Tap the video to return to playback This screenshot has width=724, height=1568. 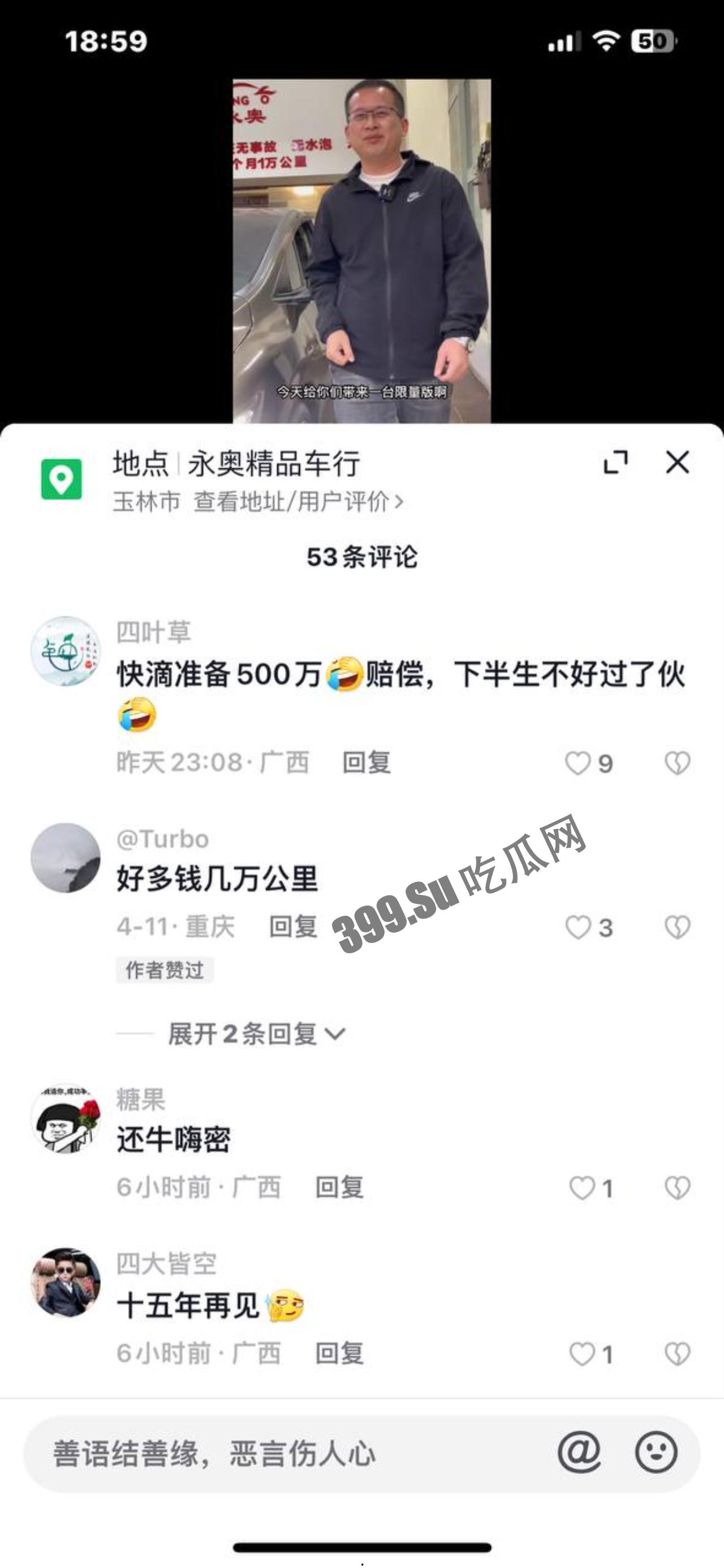click(x=361, y=249)
